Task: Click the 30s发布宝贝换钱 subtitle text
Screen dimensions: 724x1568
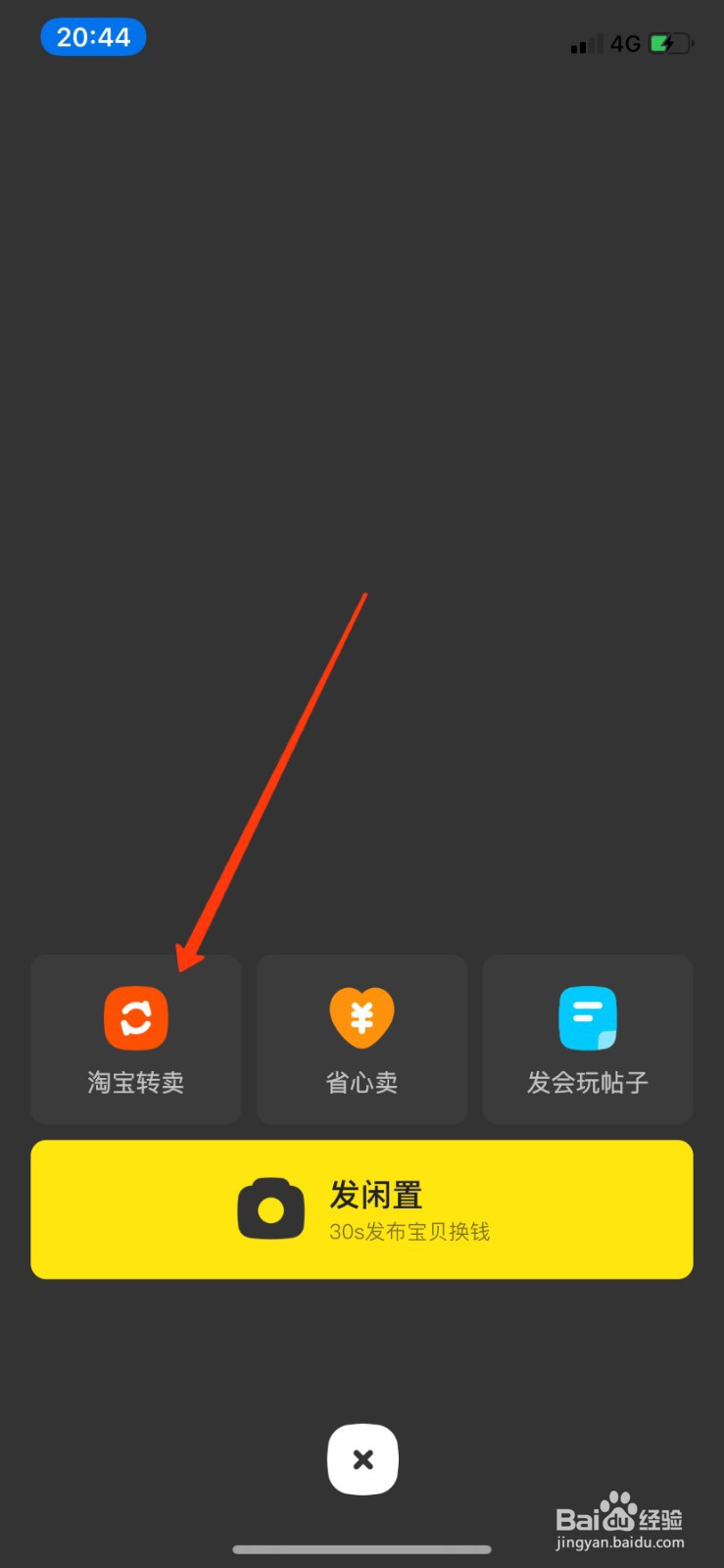Action: tap(410, 1232)
